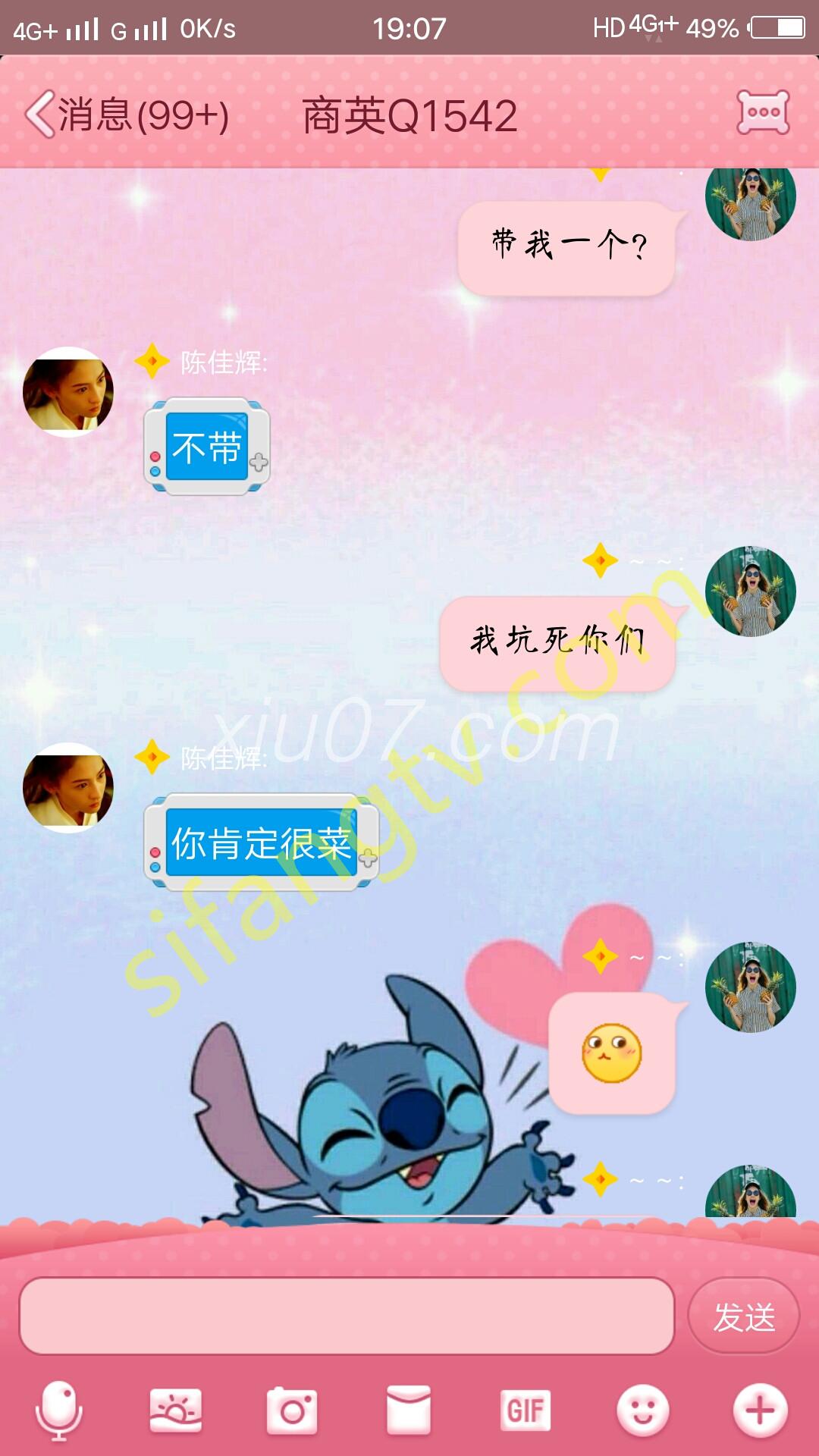Tap the 发送 send button
Image resolution: width=819 pixels, height=1456 pixels.
[743, 1317]
